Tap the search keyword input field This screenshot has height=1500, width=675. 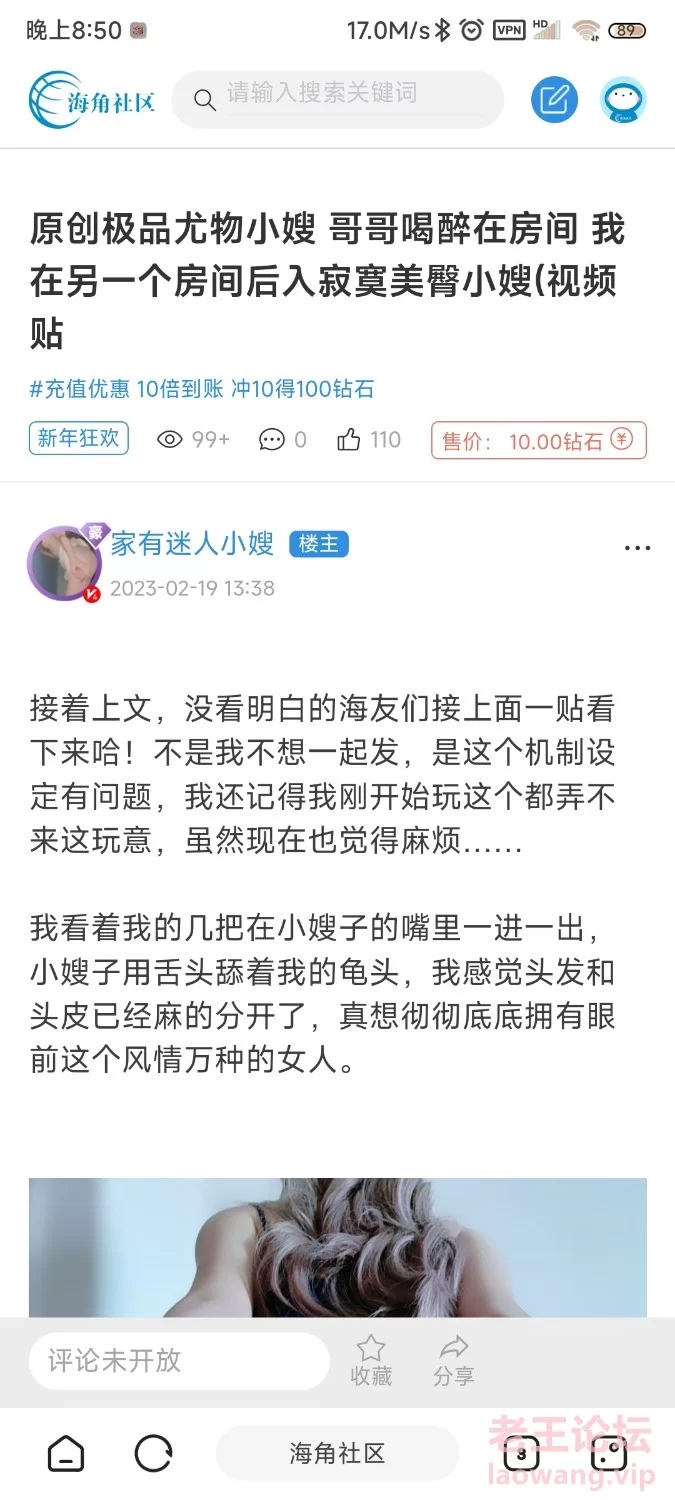pos(338,98)
